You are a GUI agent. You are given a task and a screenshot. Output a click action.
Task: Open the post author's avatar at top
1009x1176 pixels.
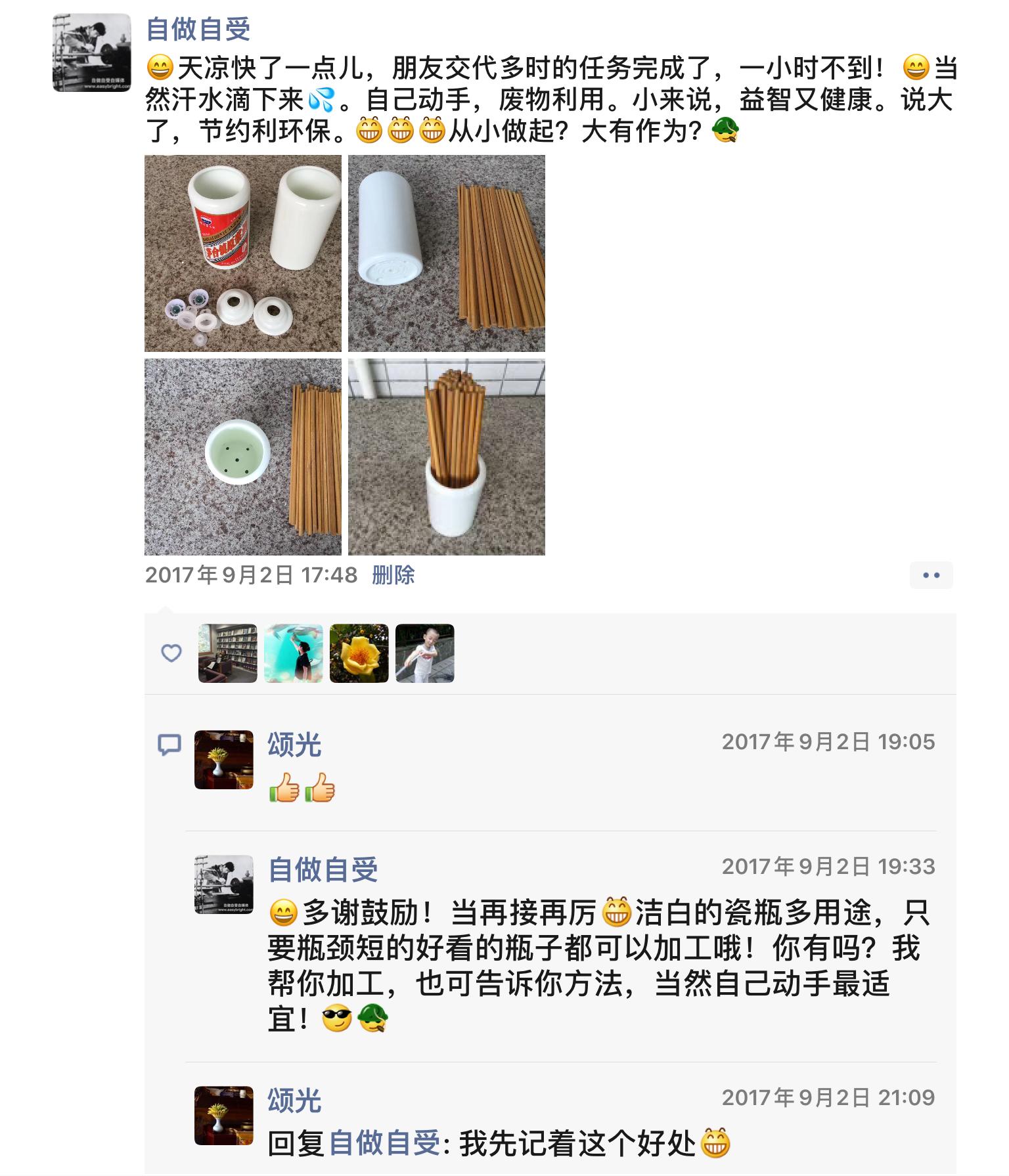[x=91, y=52]
